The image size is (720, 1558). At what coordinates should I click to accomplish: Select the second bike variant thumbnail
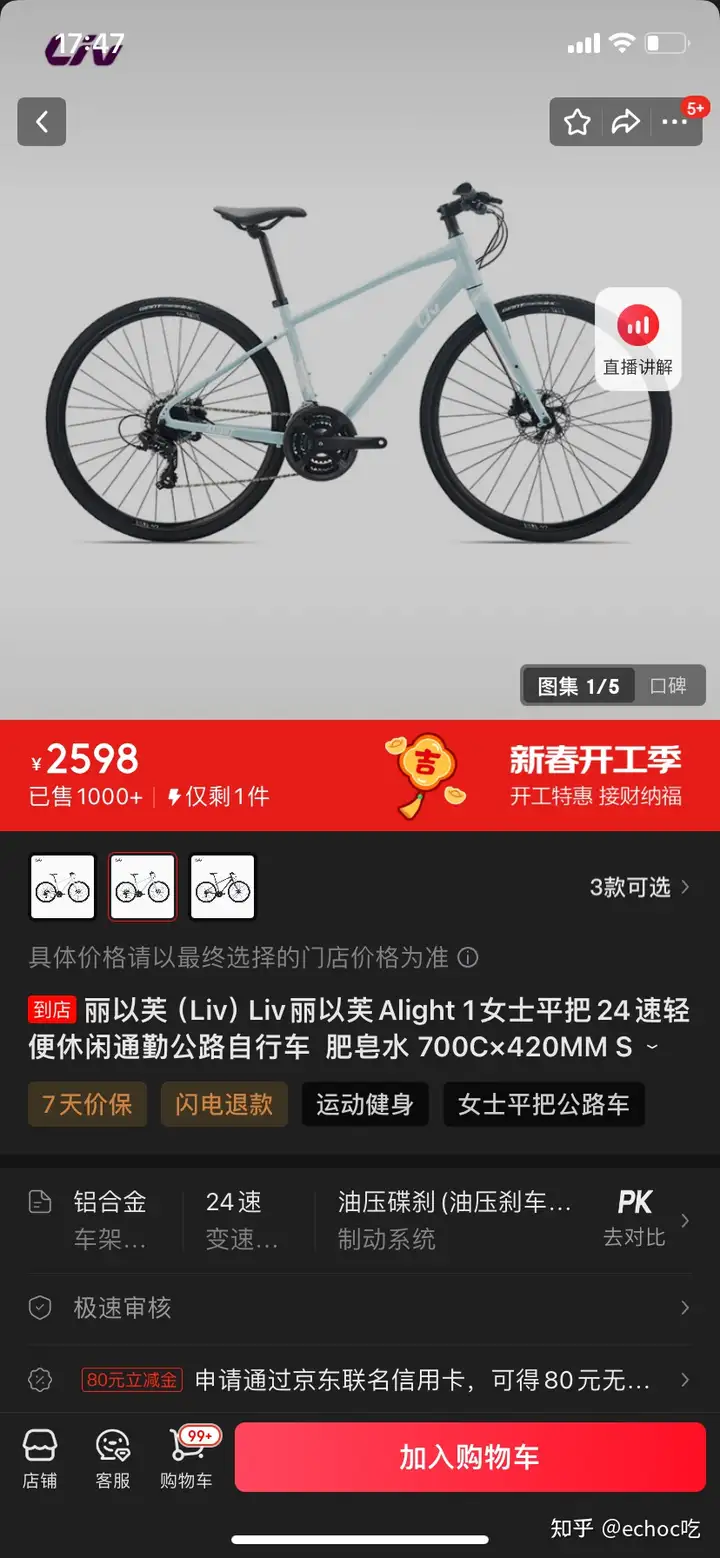point(142,886)
